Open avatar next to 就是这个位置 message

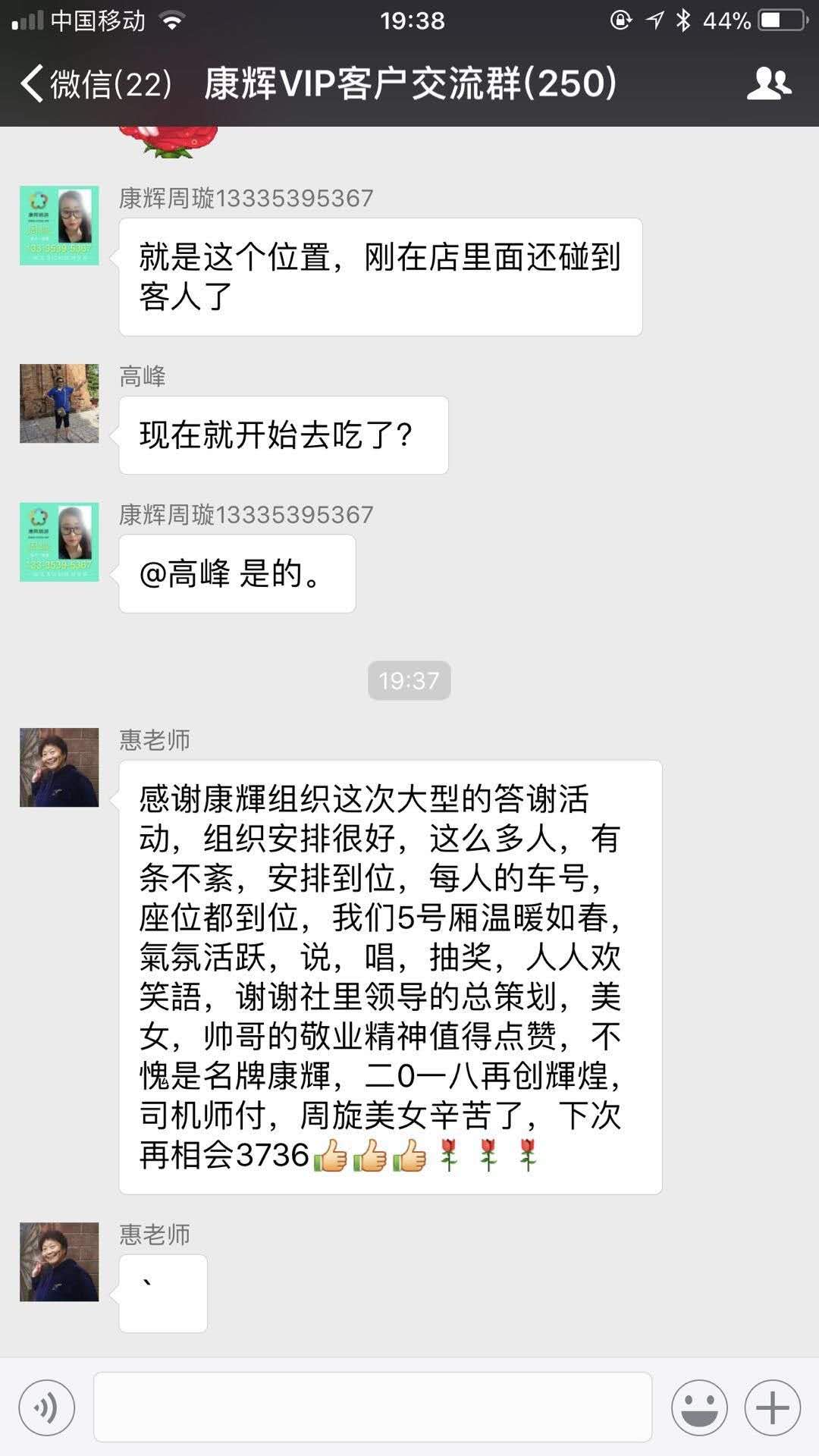point(59,225)
